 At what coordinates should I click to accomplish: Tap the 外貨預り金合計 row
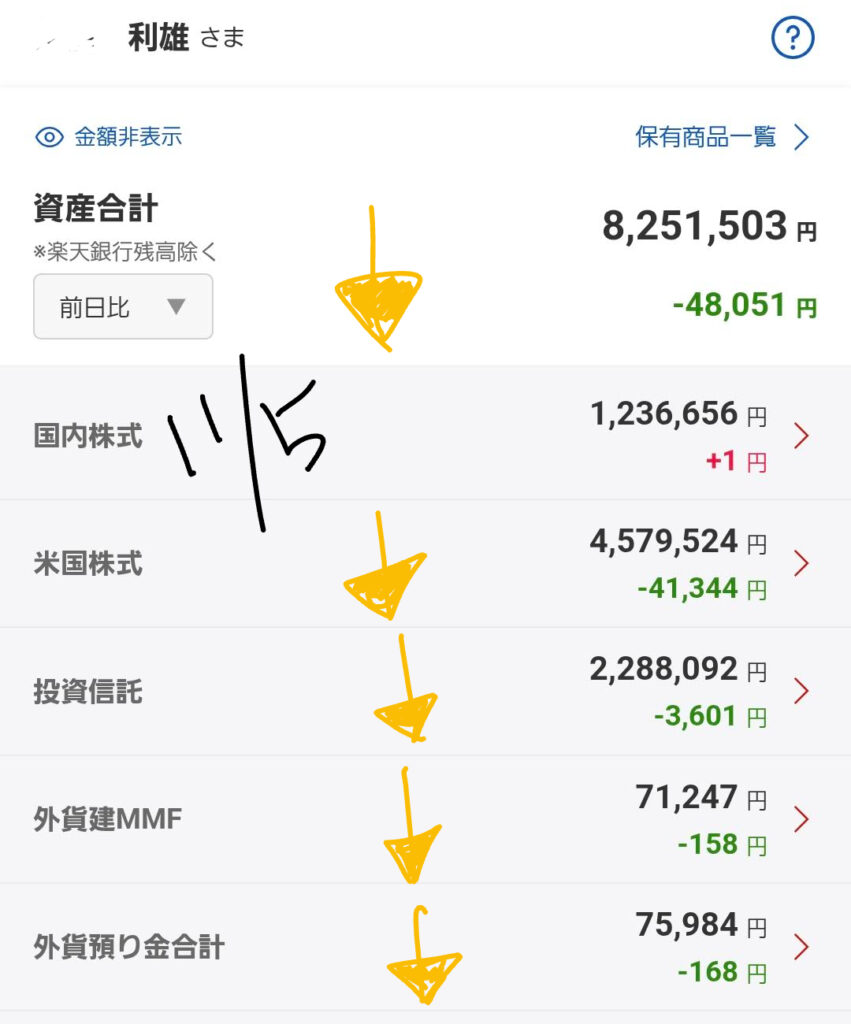[x=425, y=946]
